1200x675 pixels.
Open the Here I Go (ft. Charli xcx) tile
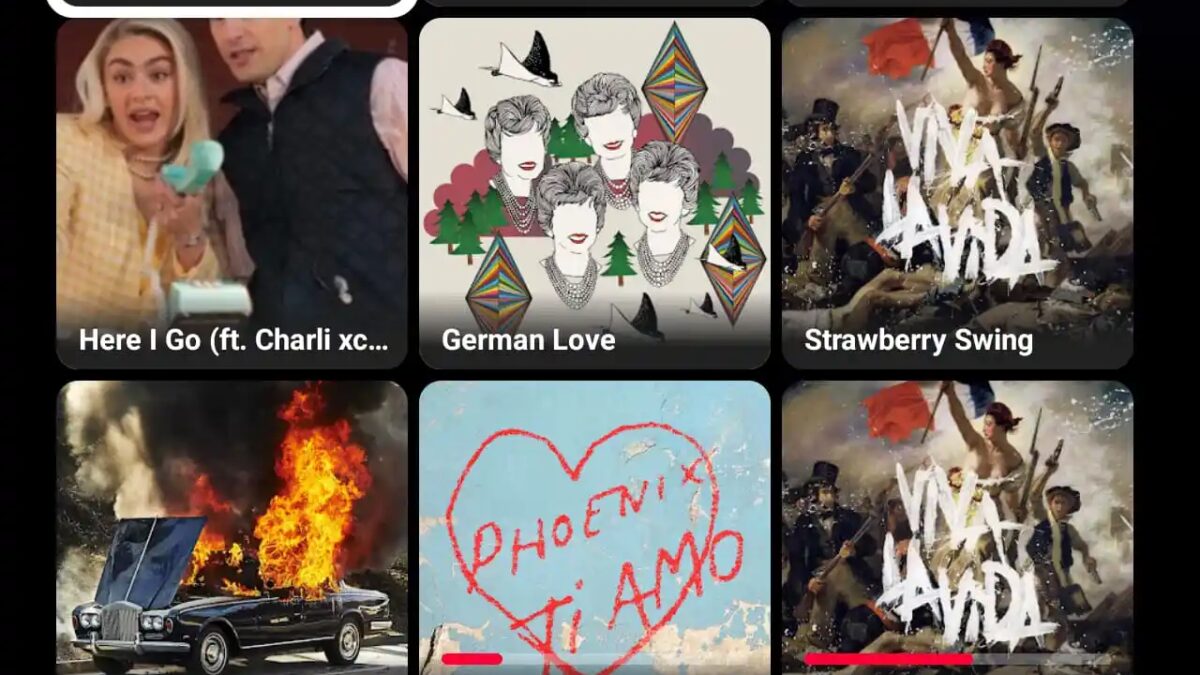click(x=231, y=193)
